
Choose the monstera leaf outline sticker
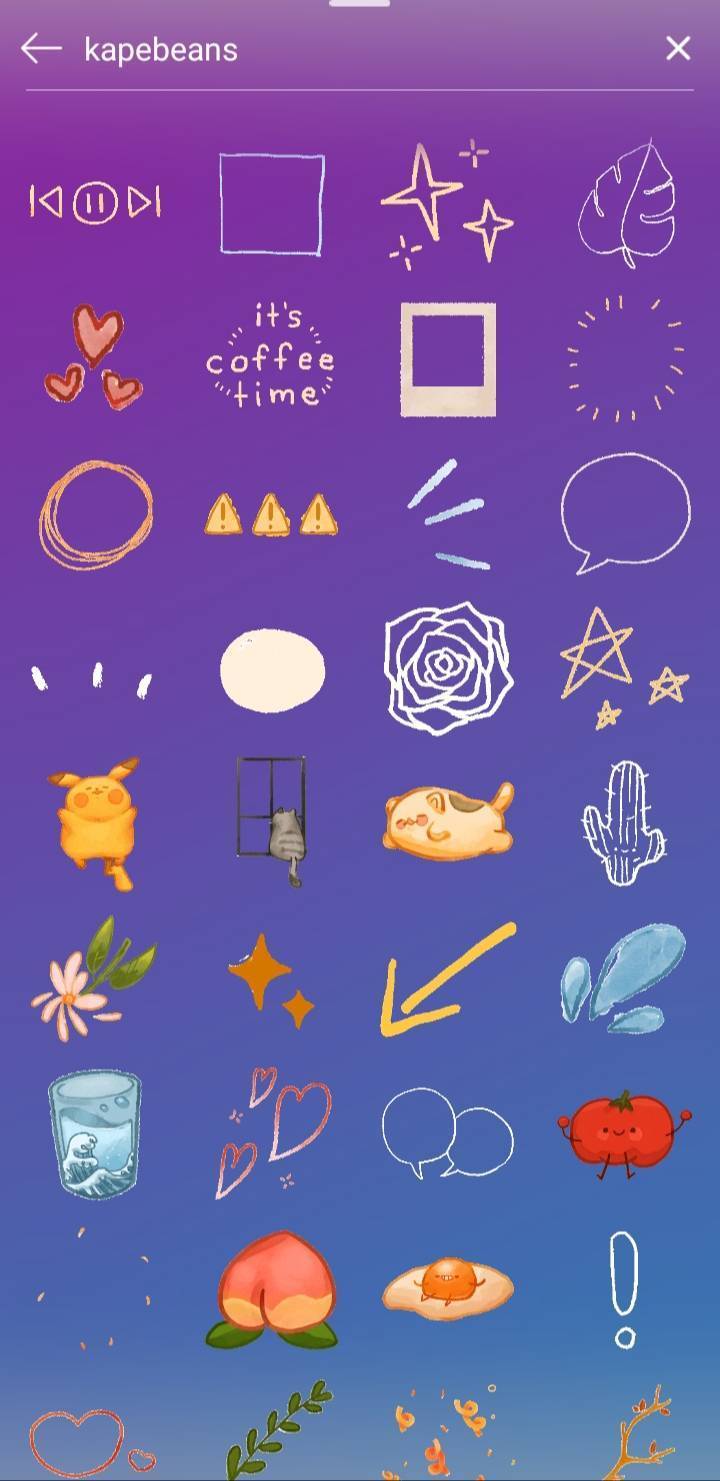point(627,204)
